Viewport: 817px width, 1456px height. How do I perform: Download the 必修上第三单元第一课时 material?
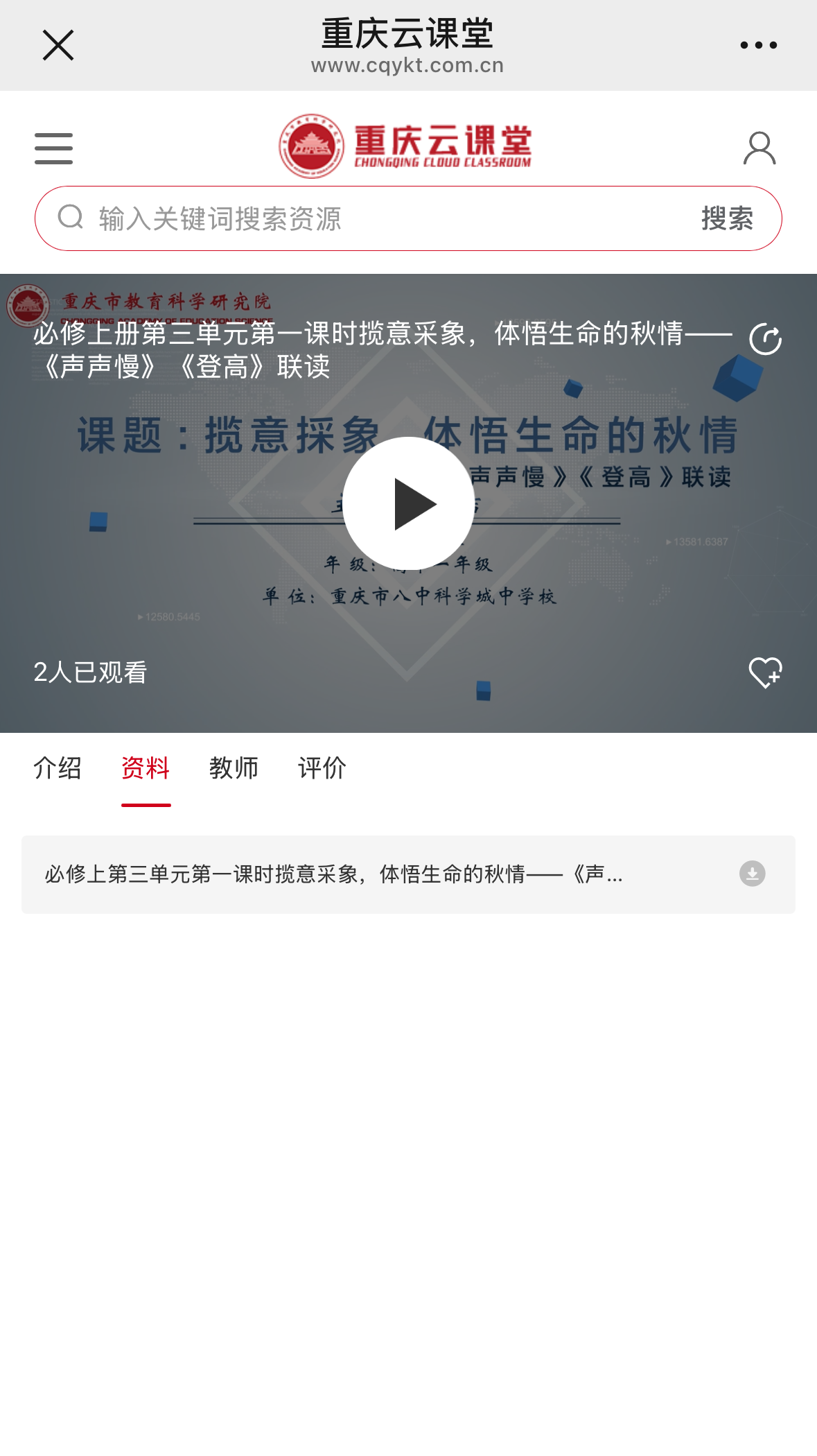[x=752, y=874]
